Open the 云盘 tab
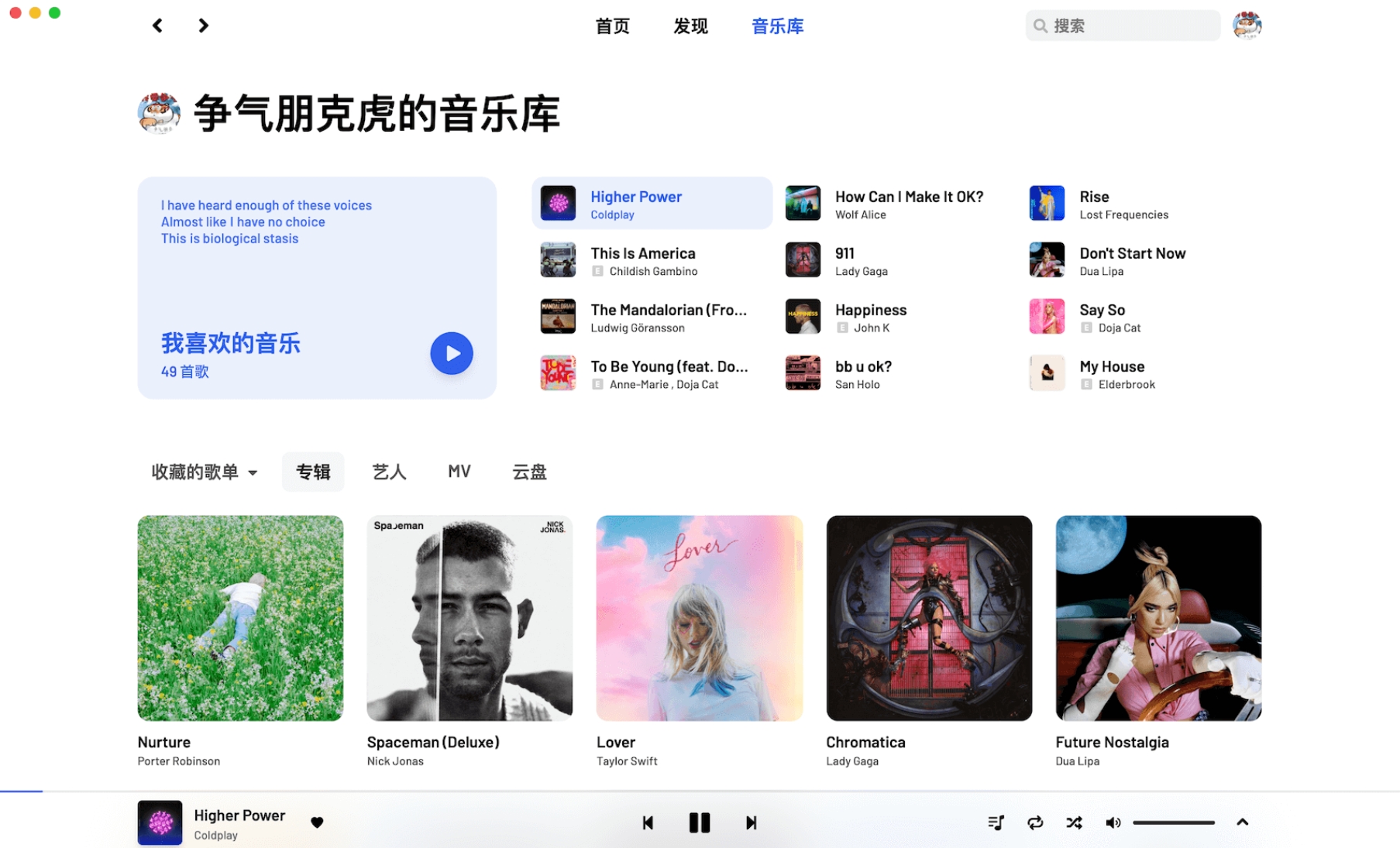The height and width of the screenshot is (848, 1400). 529,472
